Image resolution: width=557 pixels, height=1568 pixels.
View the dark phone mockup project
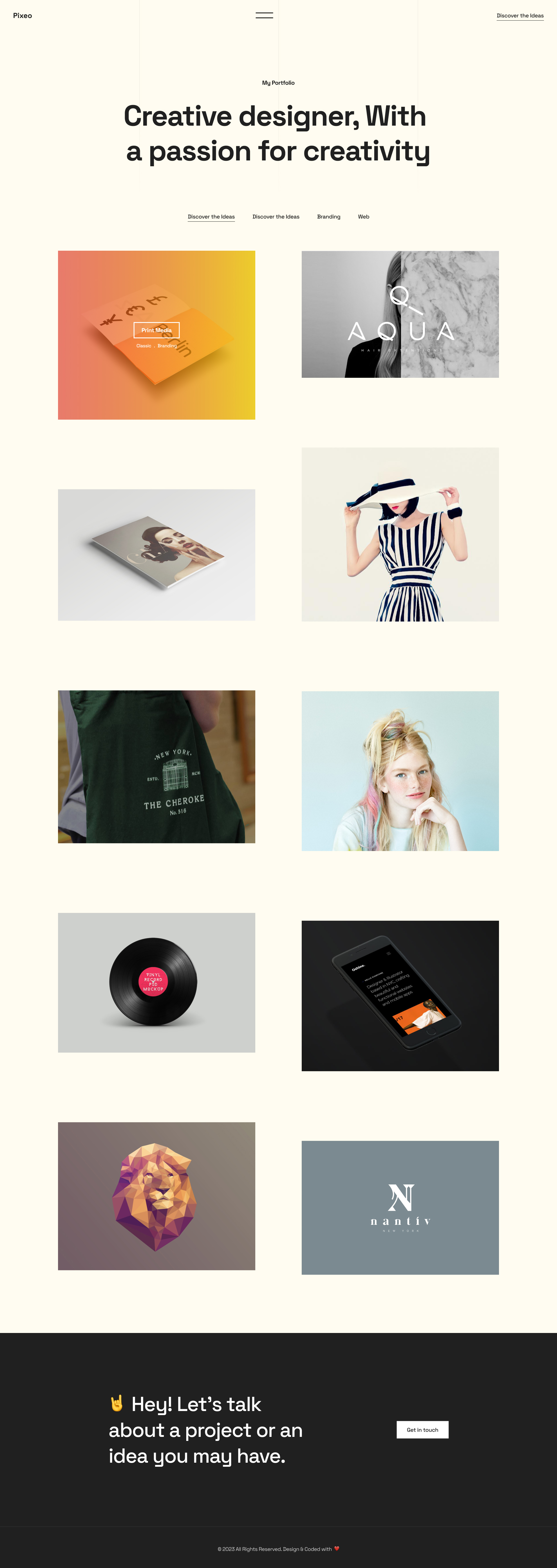(400, 995)
